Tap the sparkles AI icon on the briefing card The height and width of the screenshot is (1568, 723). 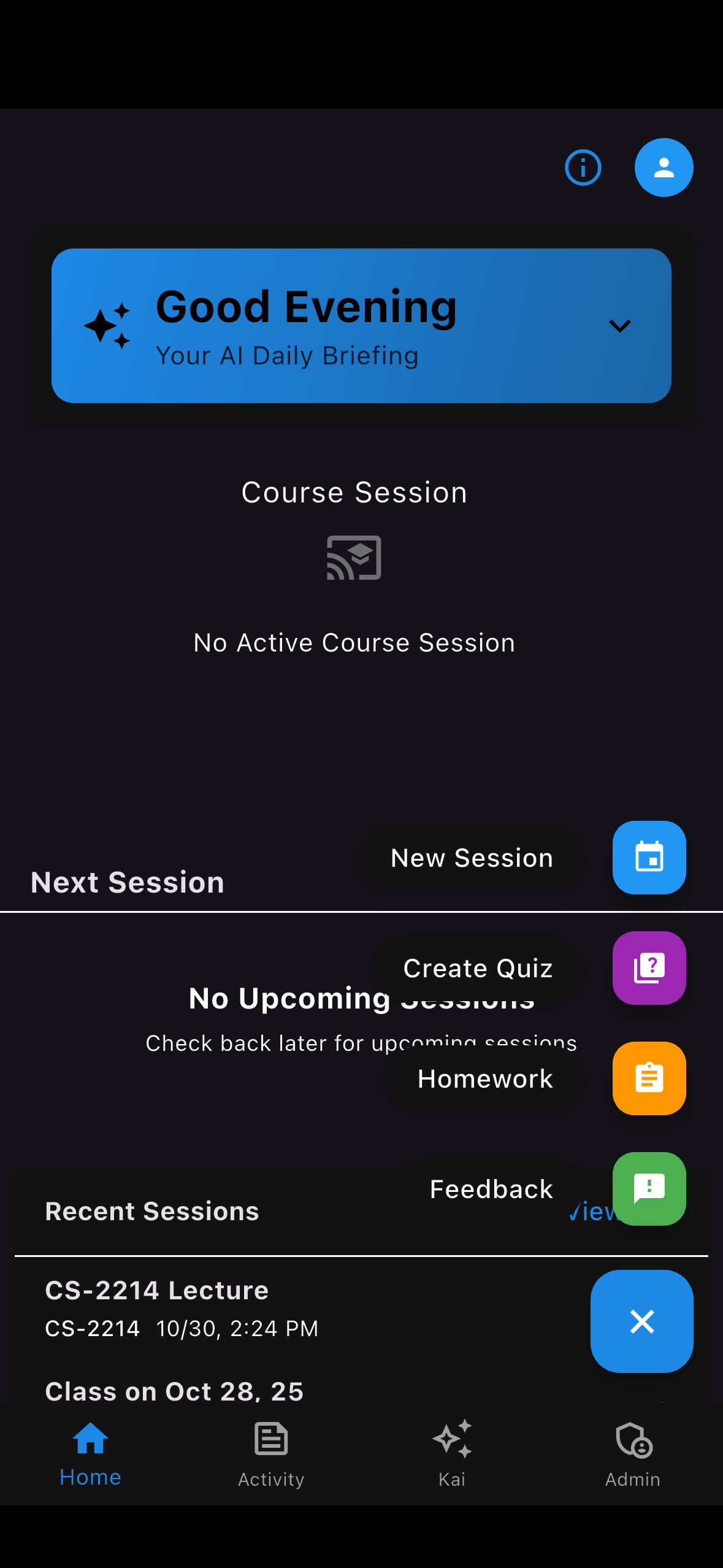pos(109,325)
